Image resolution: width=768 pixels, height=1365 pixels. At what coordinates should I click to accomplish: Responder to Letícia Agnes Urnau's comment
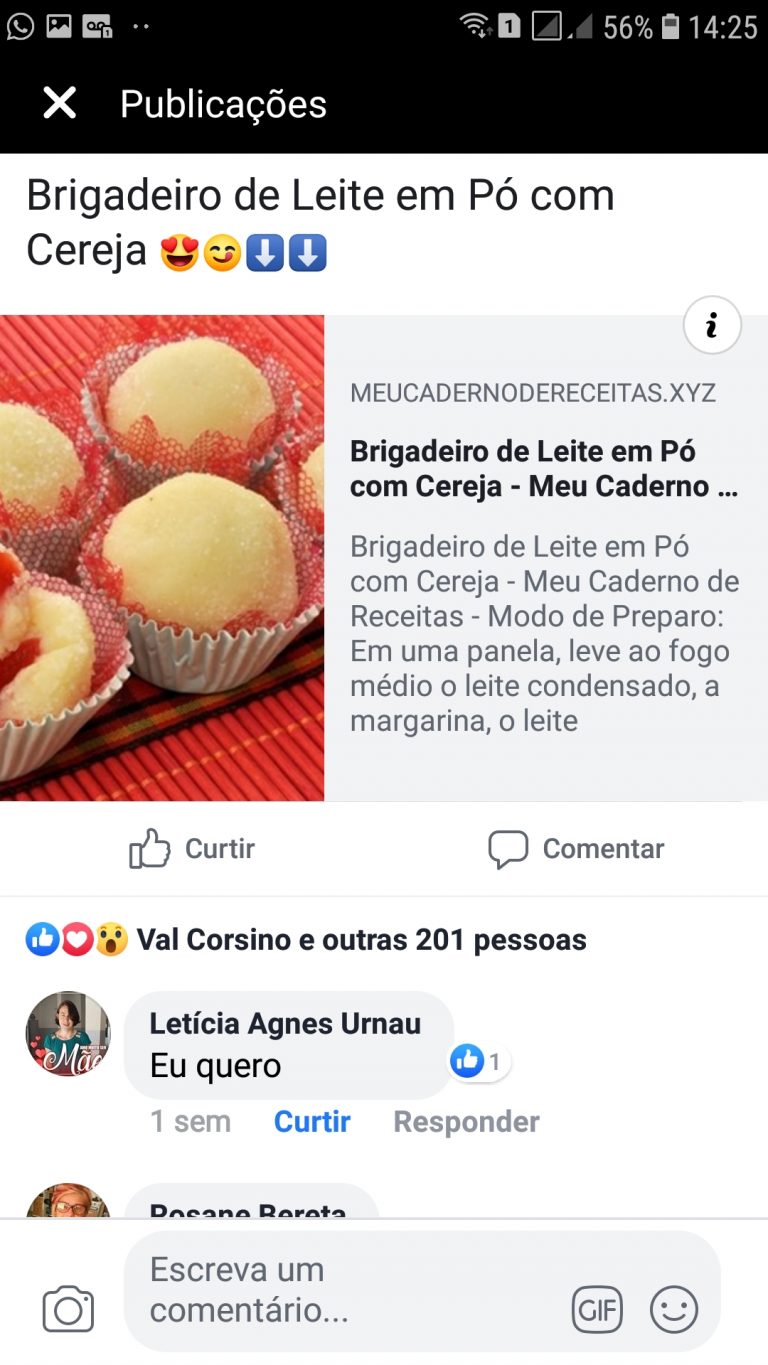coord(465,1121)
